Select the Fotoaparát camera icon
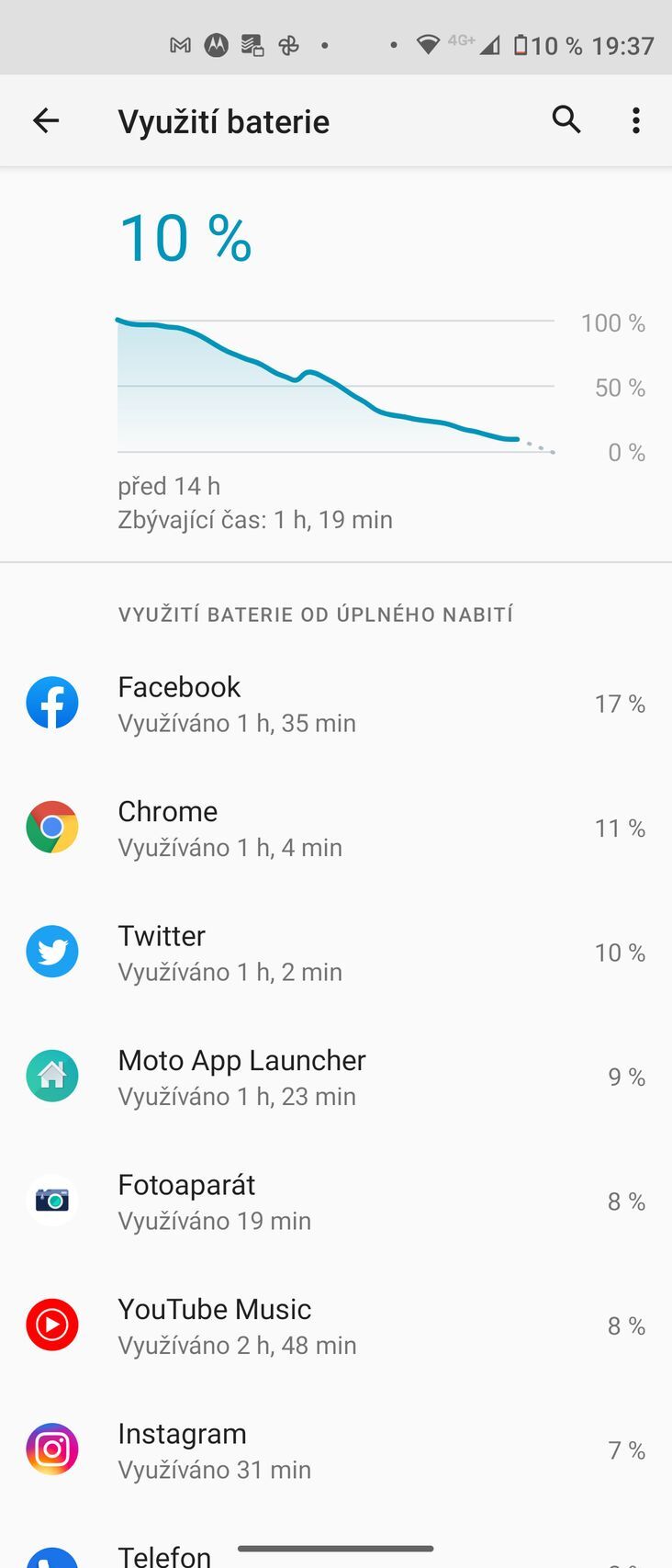 52,1200
